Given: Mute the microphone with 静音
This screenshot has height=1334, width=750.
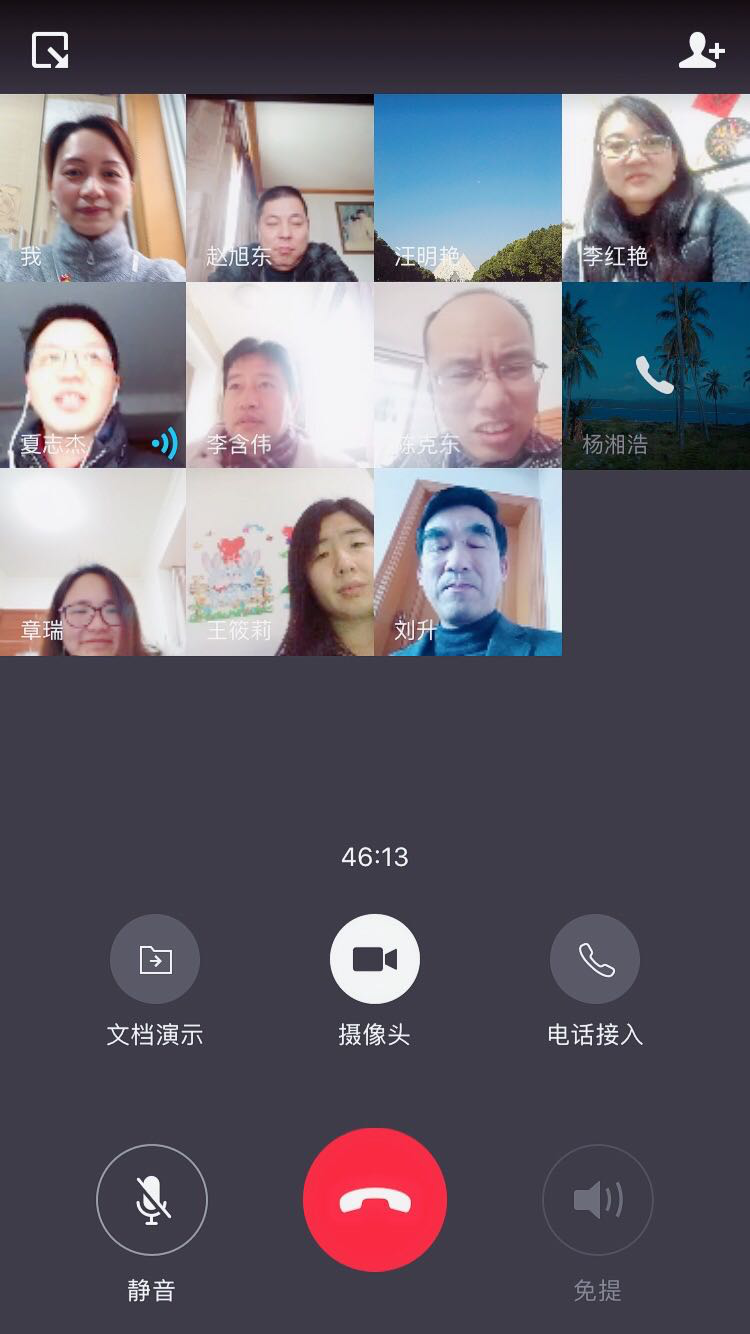Looking at the screenshot, I should 152,1199.
